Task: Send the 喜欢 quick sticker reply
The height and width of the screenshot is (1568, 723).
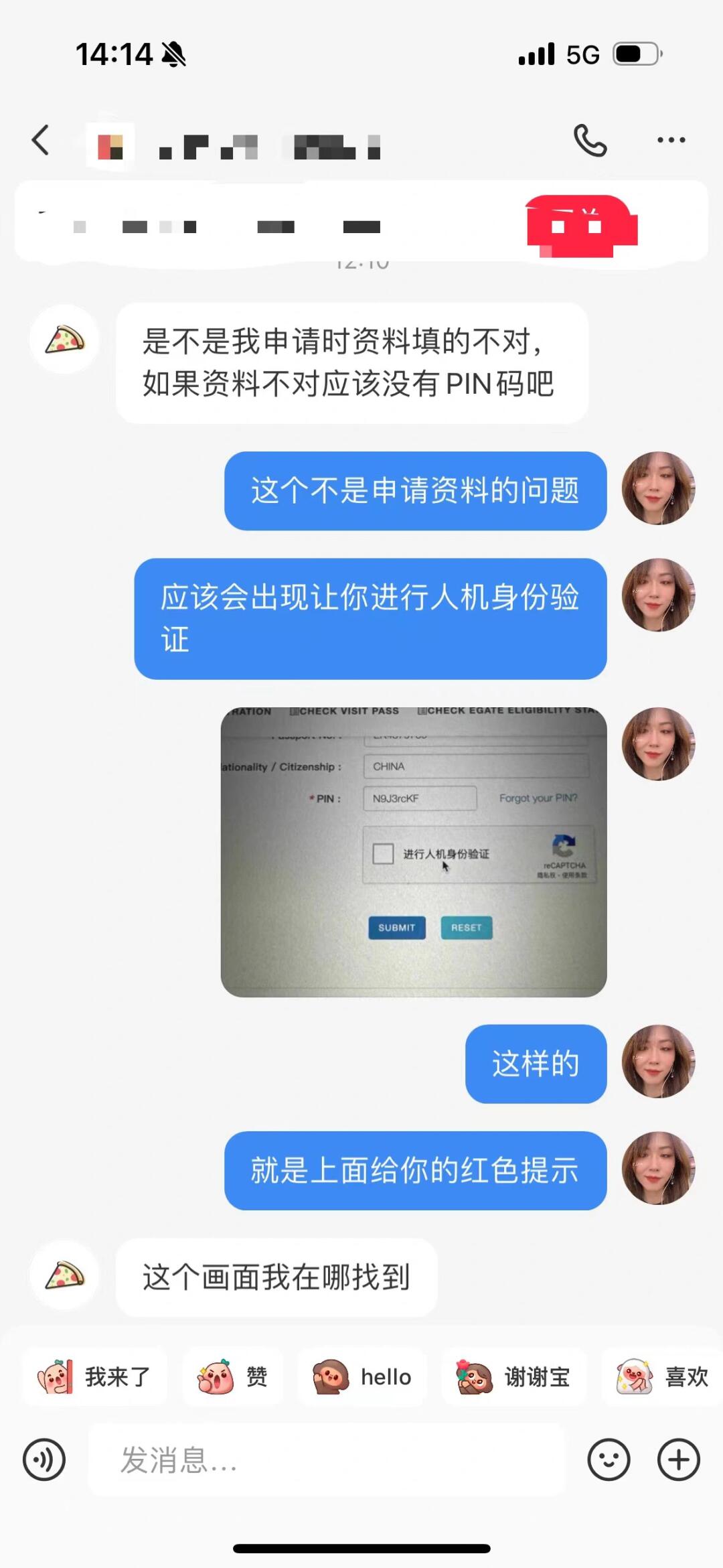Action: 661,1377
